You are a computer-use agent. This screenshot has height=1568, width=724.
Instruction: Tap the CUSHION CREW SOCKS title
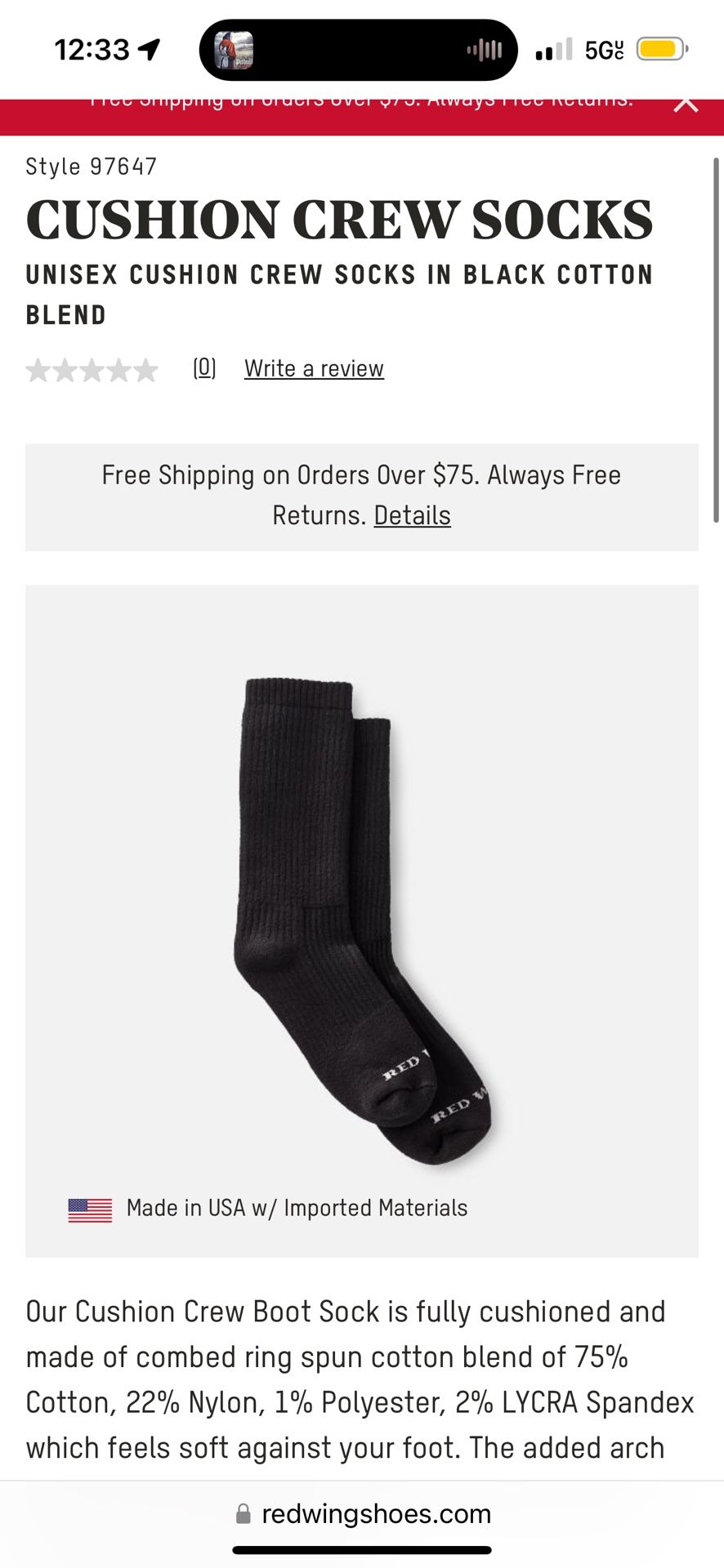pos(338,219)
